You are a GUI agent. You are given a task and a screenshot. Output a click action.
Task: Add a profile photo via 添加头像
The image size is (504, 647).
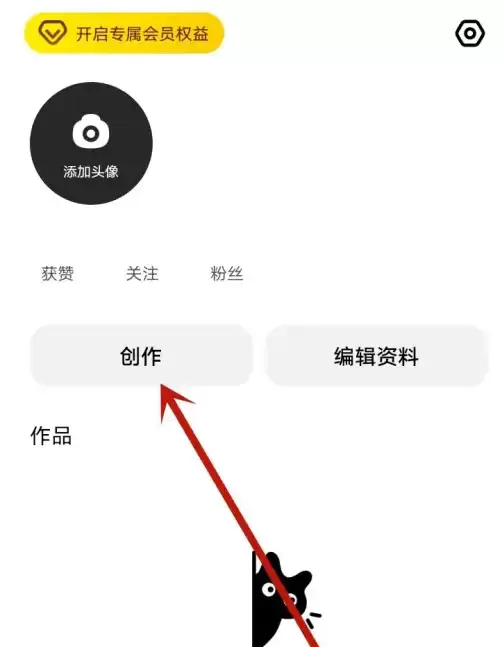(91, 143)
